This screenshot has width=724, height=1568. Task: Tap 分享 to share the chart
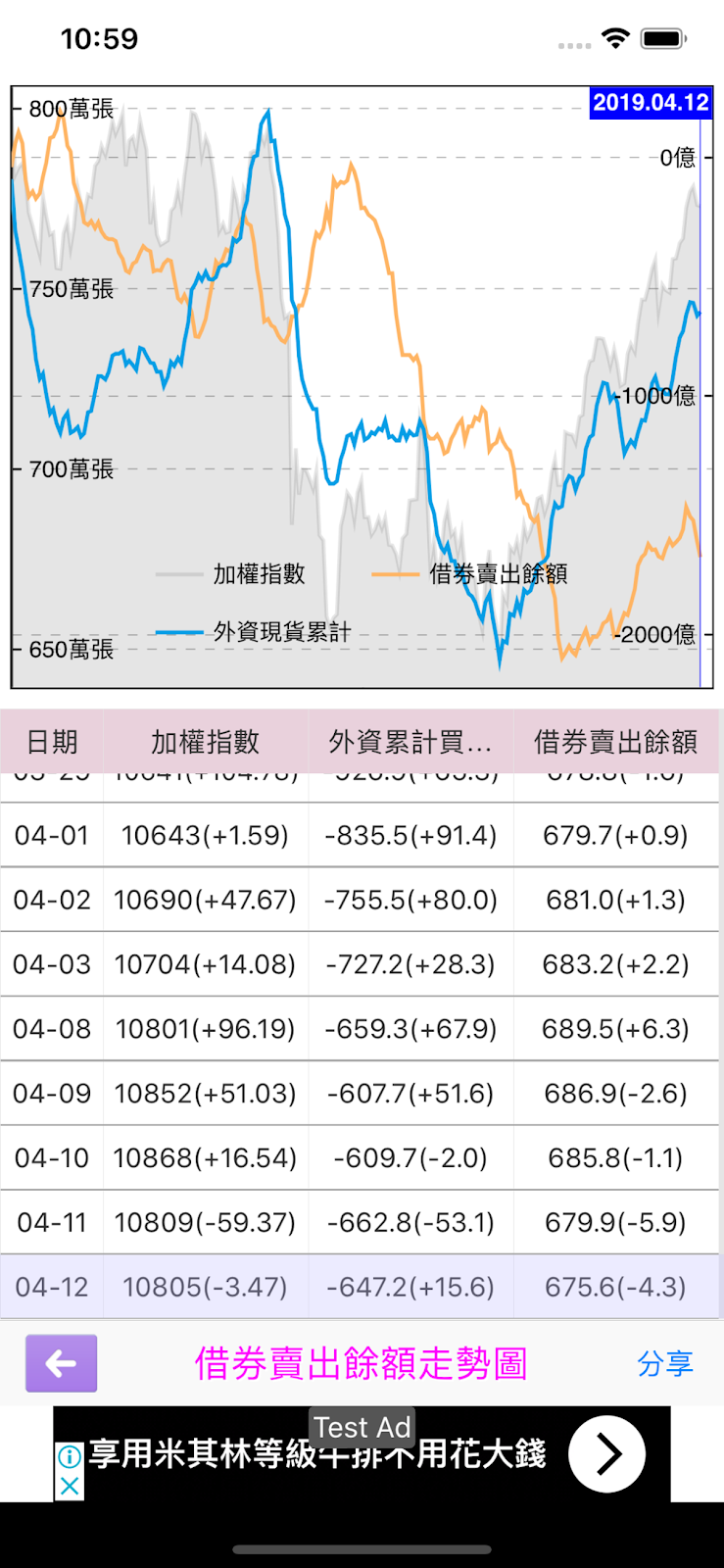(x=665, y=1363)
